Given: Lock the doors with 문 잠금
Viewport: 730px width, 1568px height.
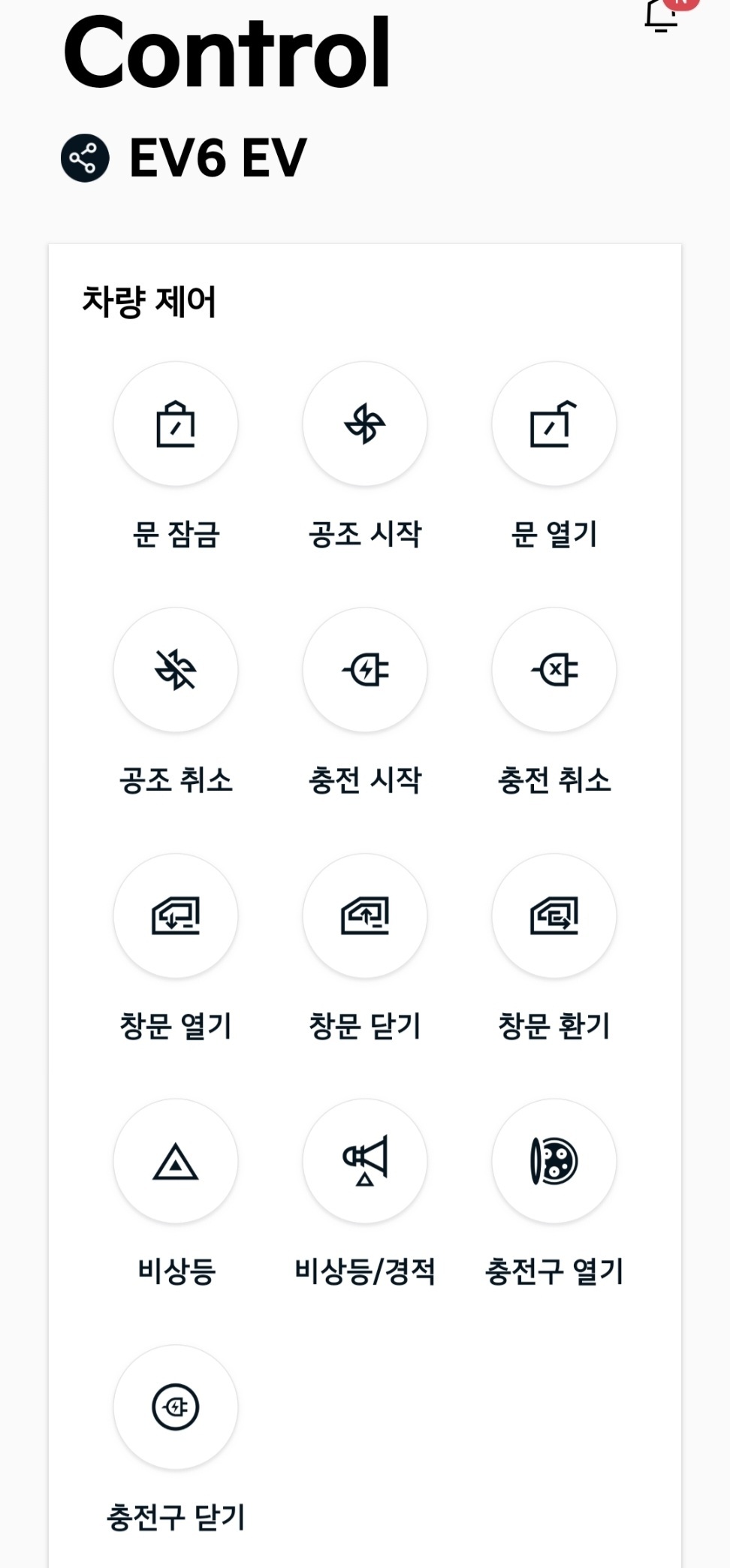Looking at the screenshot, I should point(176,424).
